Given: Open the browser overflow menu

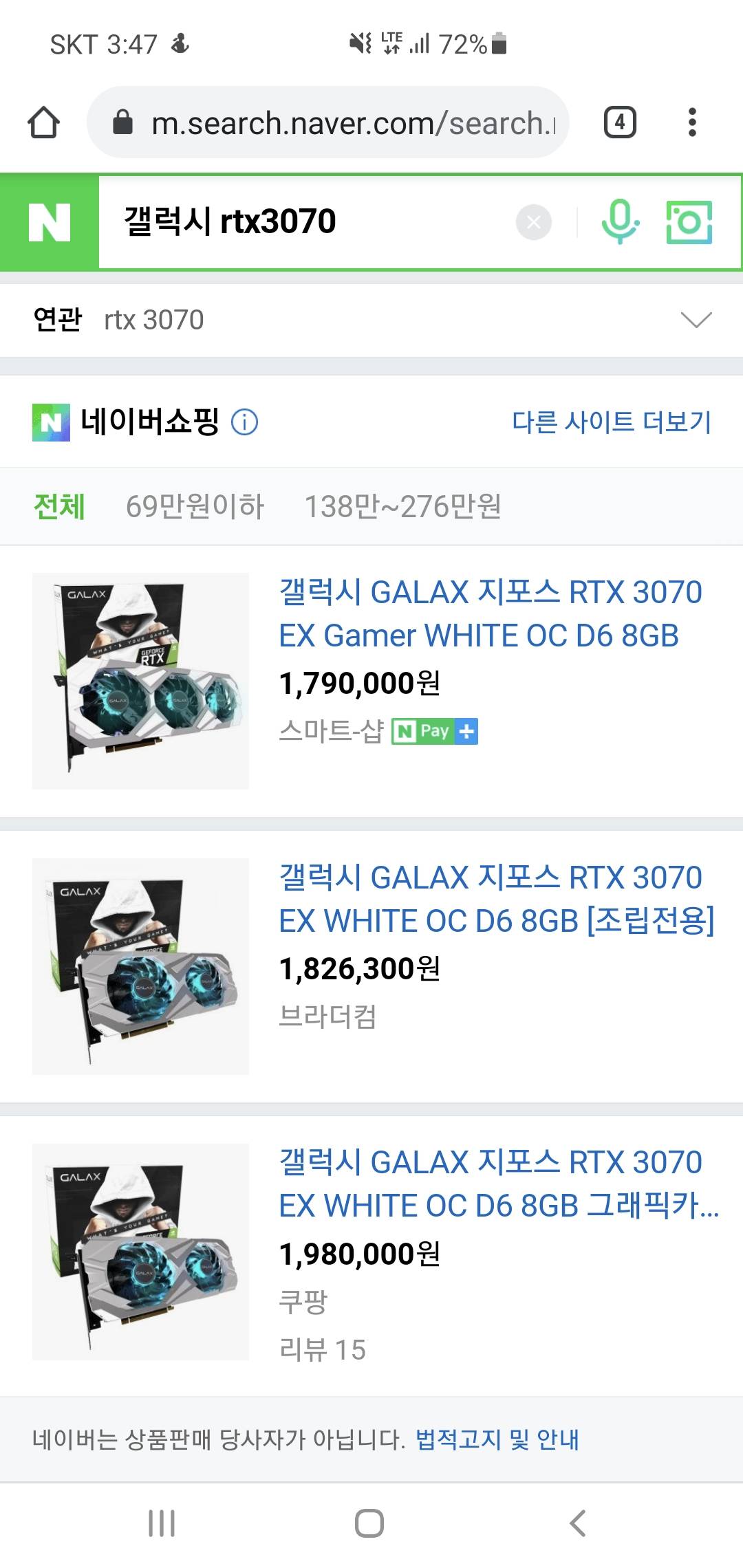Looking at the screenshot, I should click(x=692, y=123).
